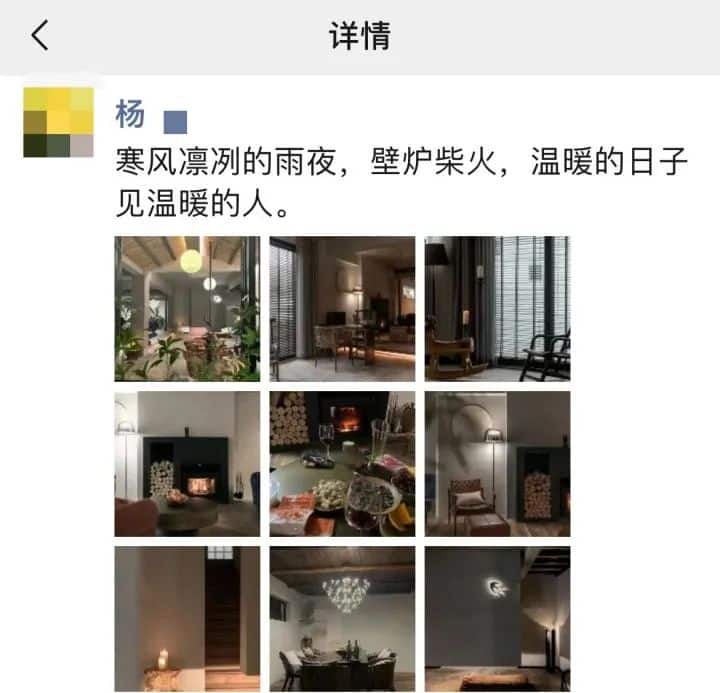Open the username 杨 link
The height and width of the screenshot is (693, 720).
(x=131, y=115)
